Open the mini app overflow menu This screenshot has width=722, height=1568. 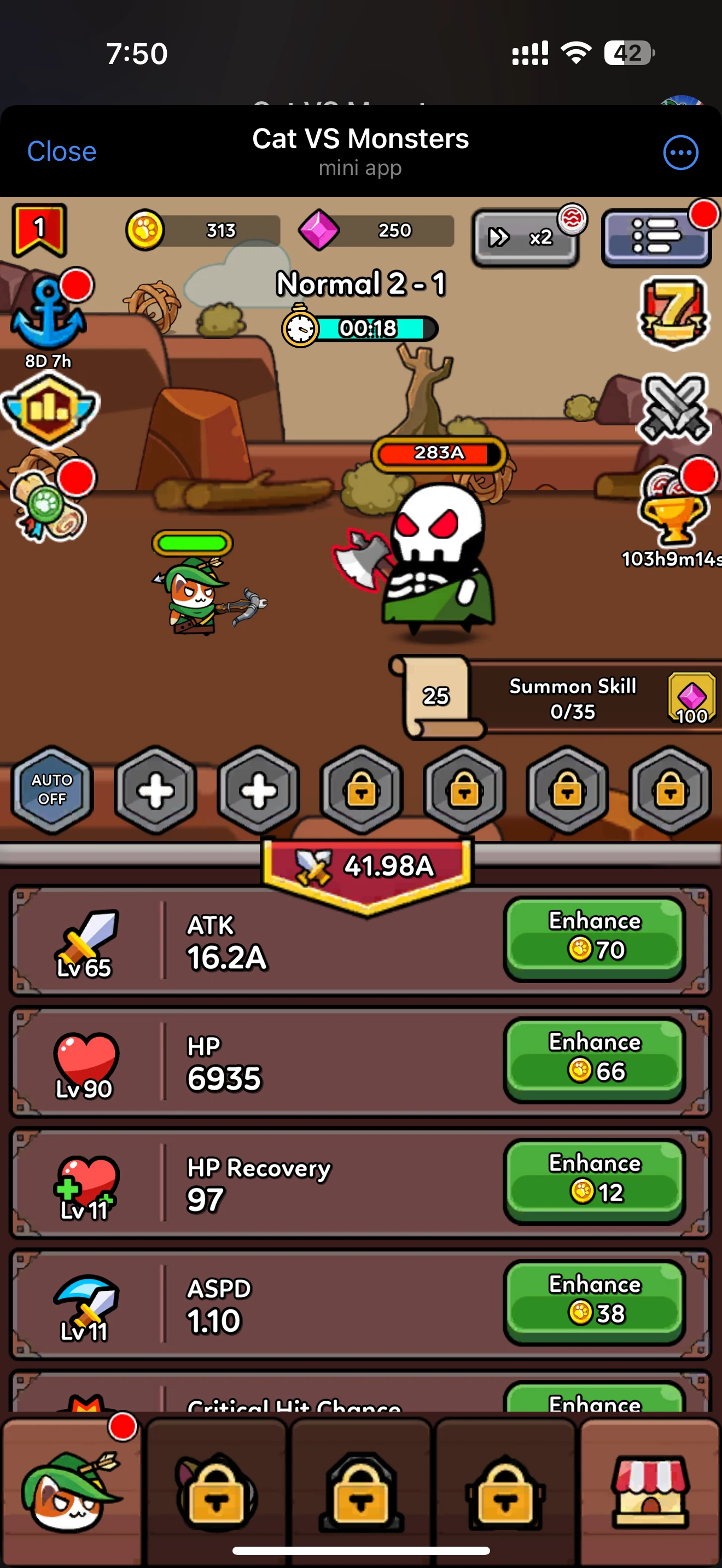tap(680, 152)
